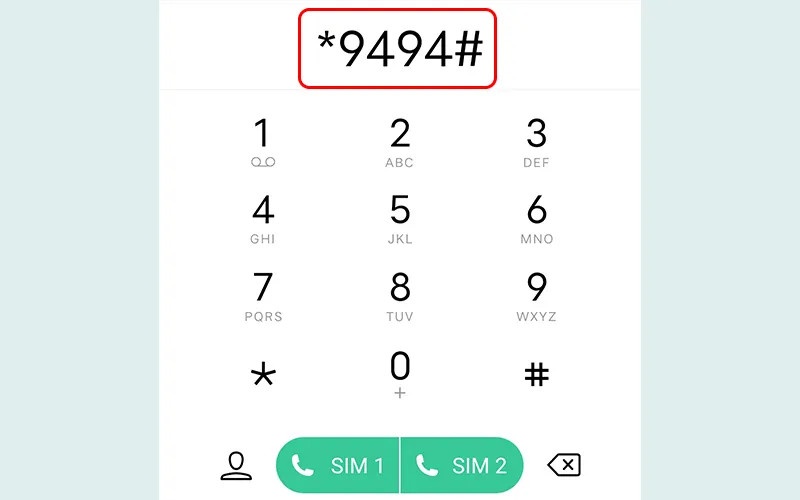Screen dimensions: 800x500
Task: Enter digit 7 on the dial pad
Action: pos(262,296)
